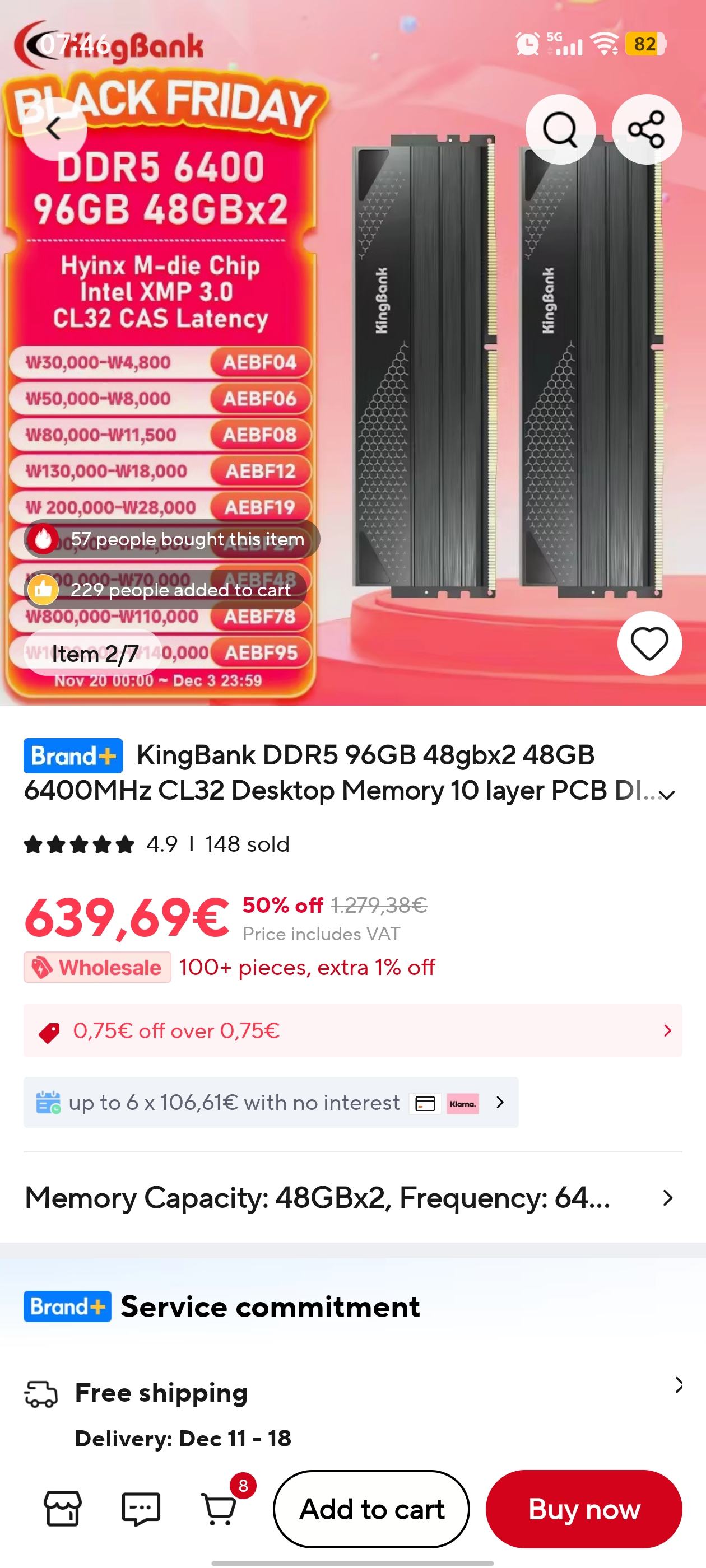Expand the full product title

pyautogui.click(x=668, y=794)
